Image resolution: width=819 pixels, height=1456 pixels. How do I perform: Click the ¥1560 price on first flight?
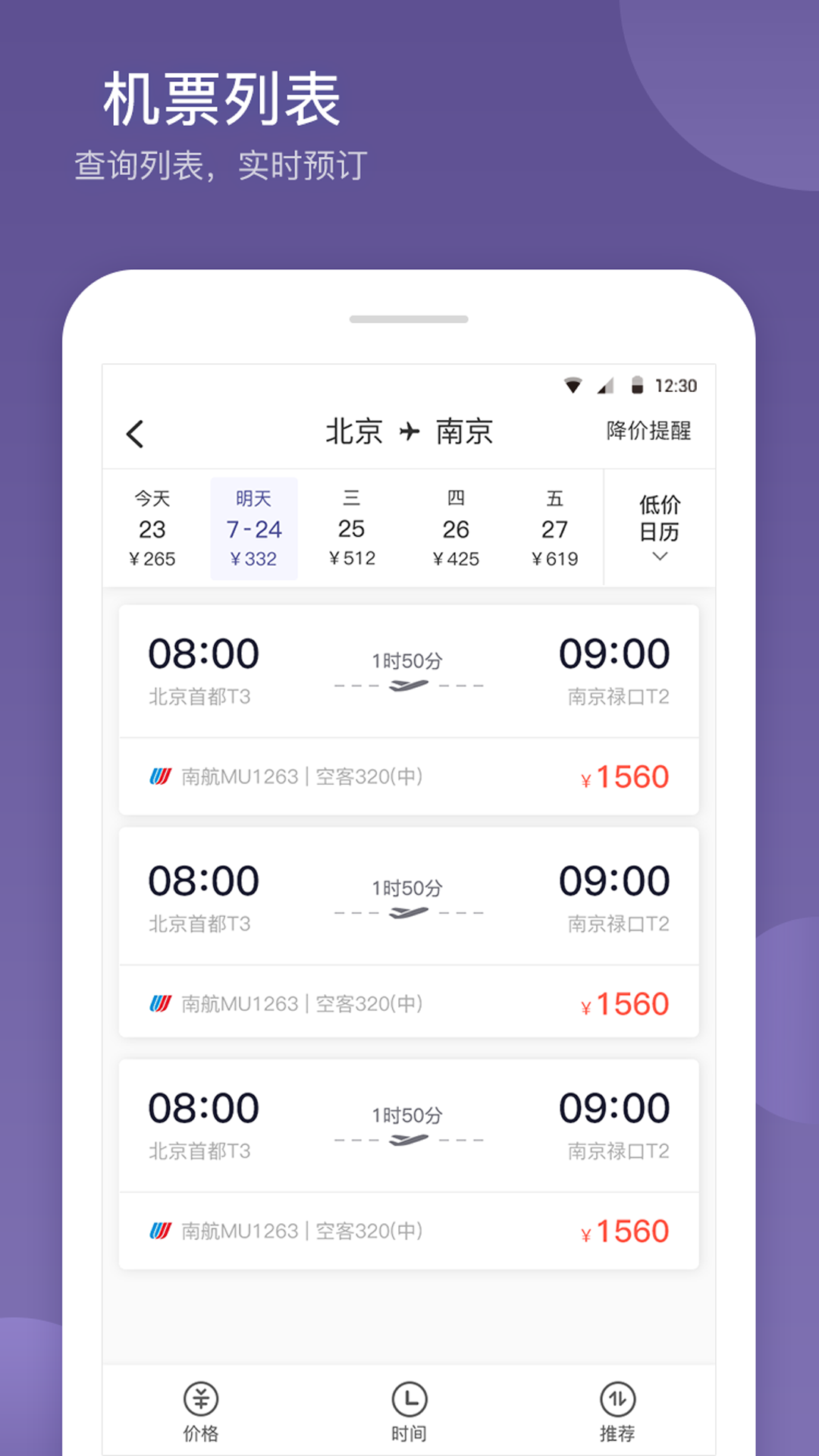pos(623,775)
